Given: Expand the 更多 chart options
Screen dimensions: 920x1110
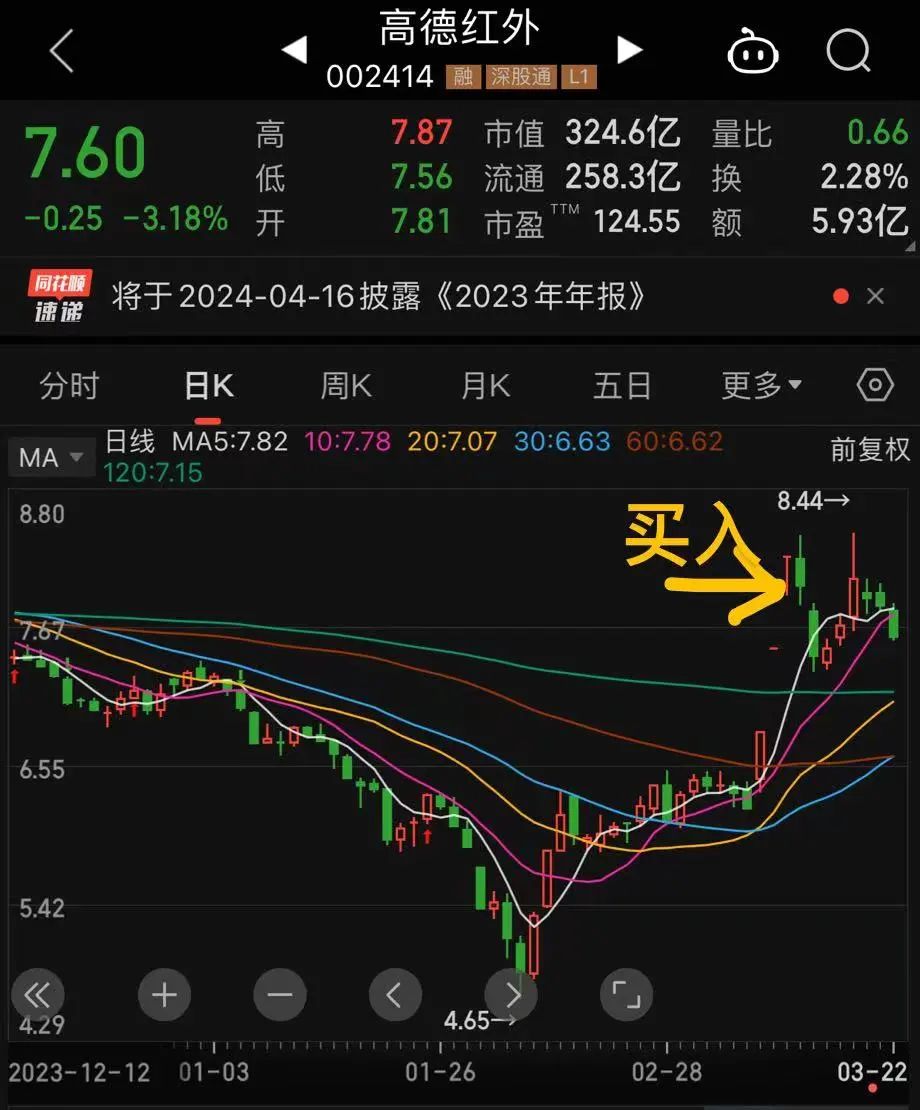Looking at the screenshot, I should pyautogui.click(x=761, y=386).
